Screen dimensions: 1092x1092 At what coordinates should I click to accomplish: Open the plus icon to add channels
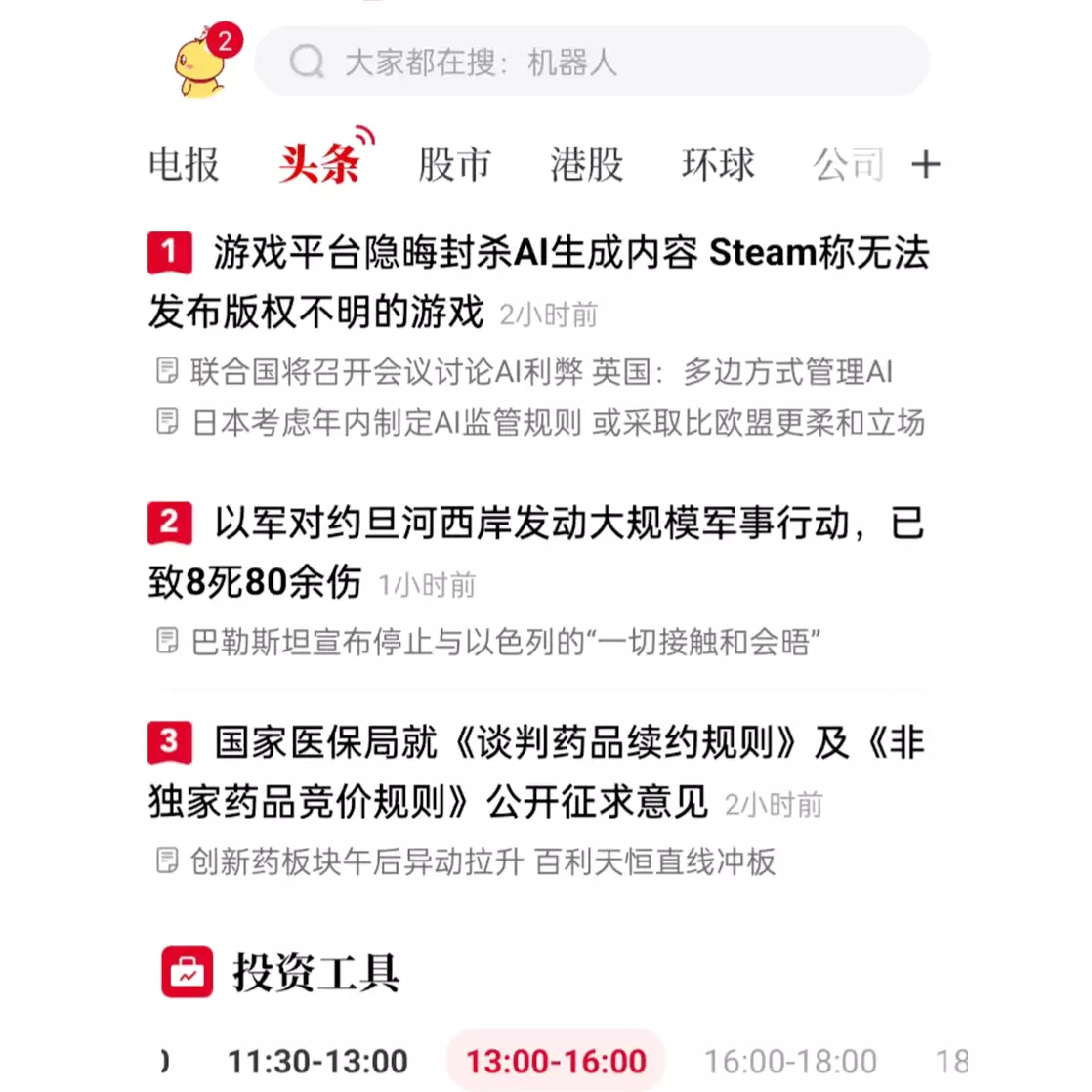click(925, 164)
